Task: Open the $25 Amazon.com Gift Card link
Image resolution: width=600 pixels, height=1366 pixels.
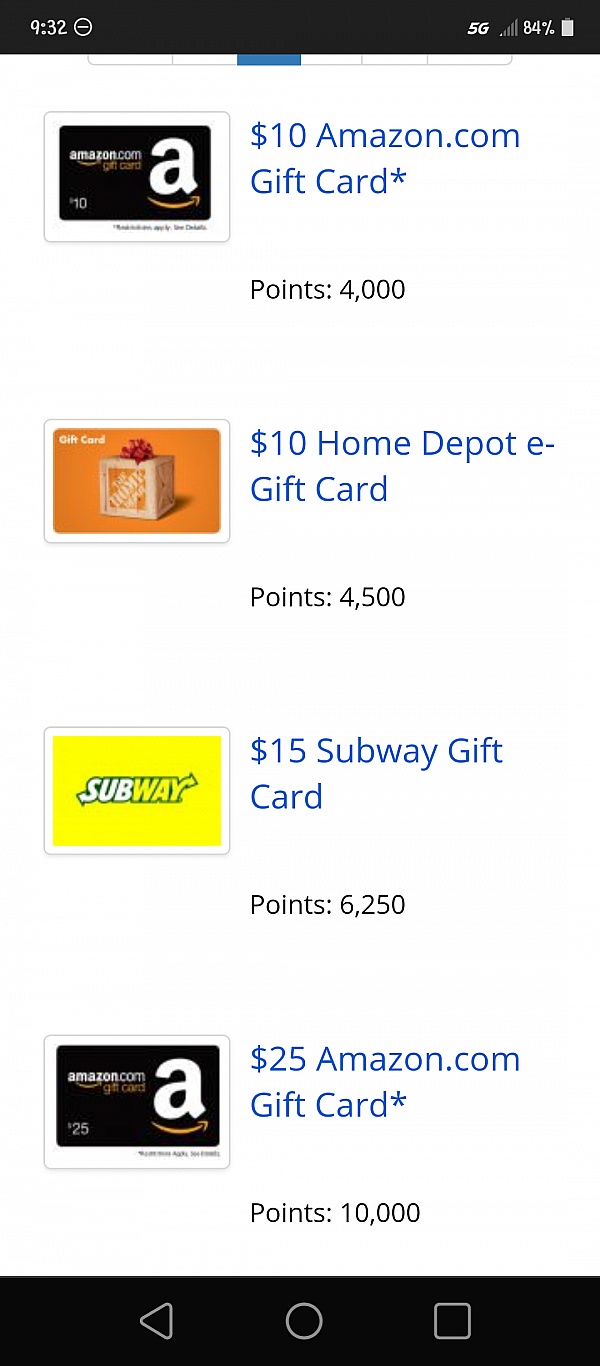Action: coord(385,1082)
